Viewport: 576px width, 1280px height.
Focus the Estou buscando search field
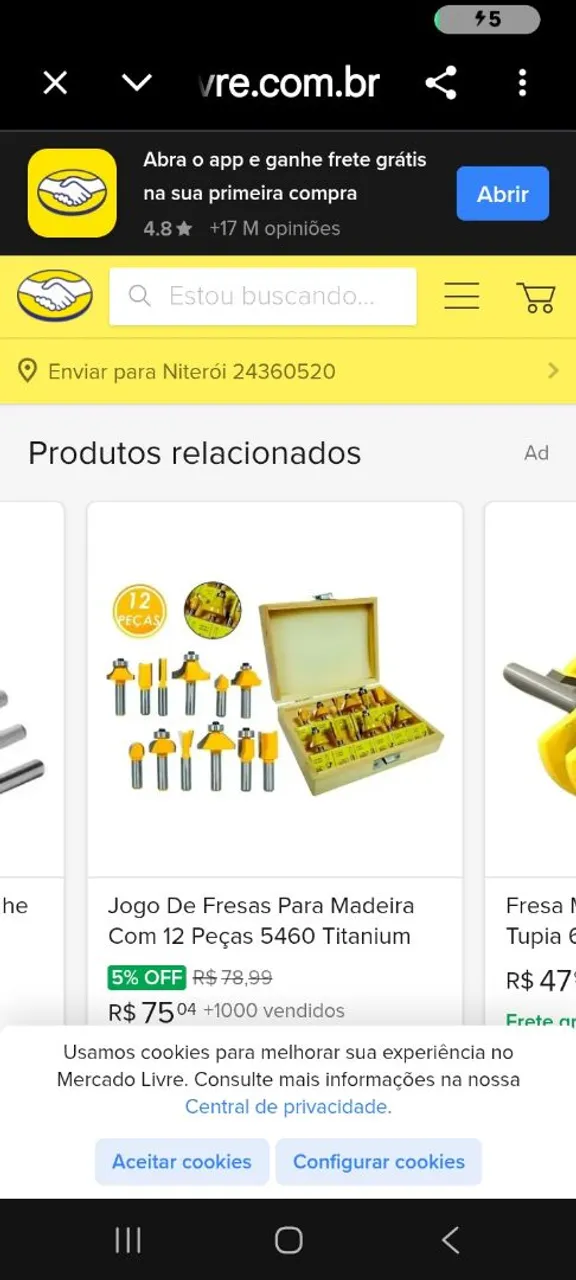point(263,296)
